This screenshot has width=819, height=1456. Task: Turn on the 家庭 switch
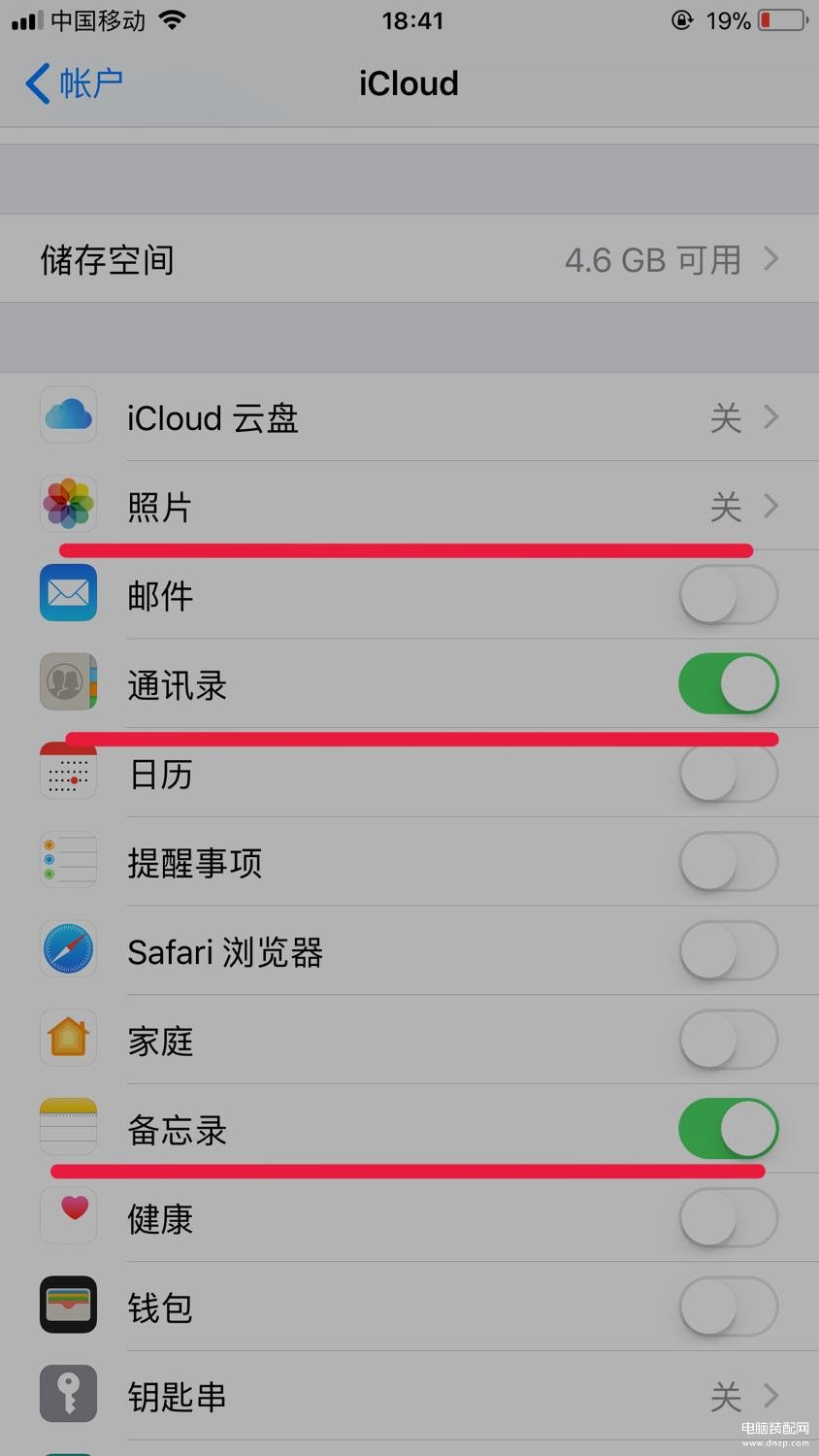728,1041
